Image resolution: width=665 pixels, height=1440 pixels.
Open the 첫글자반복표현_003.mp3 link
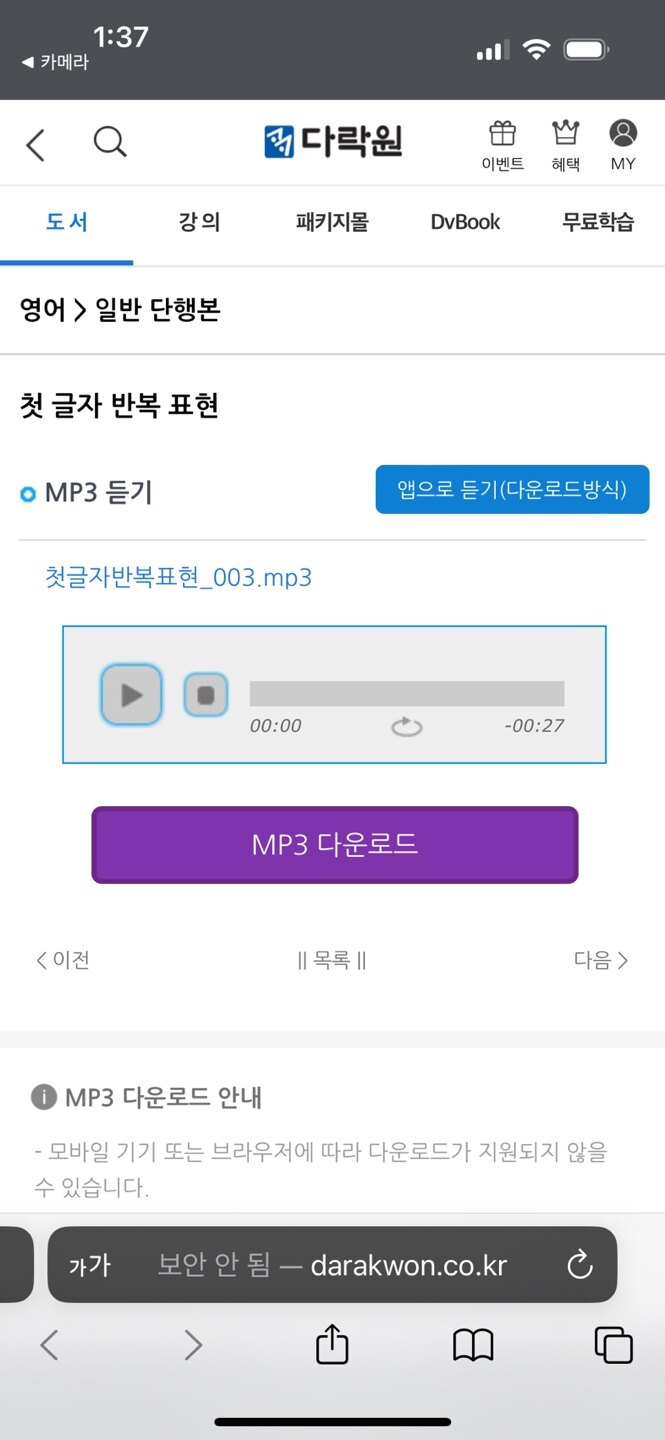click(178, 577)
